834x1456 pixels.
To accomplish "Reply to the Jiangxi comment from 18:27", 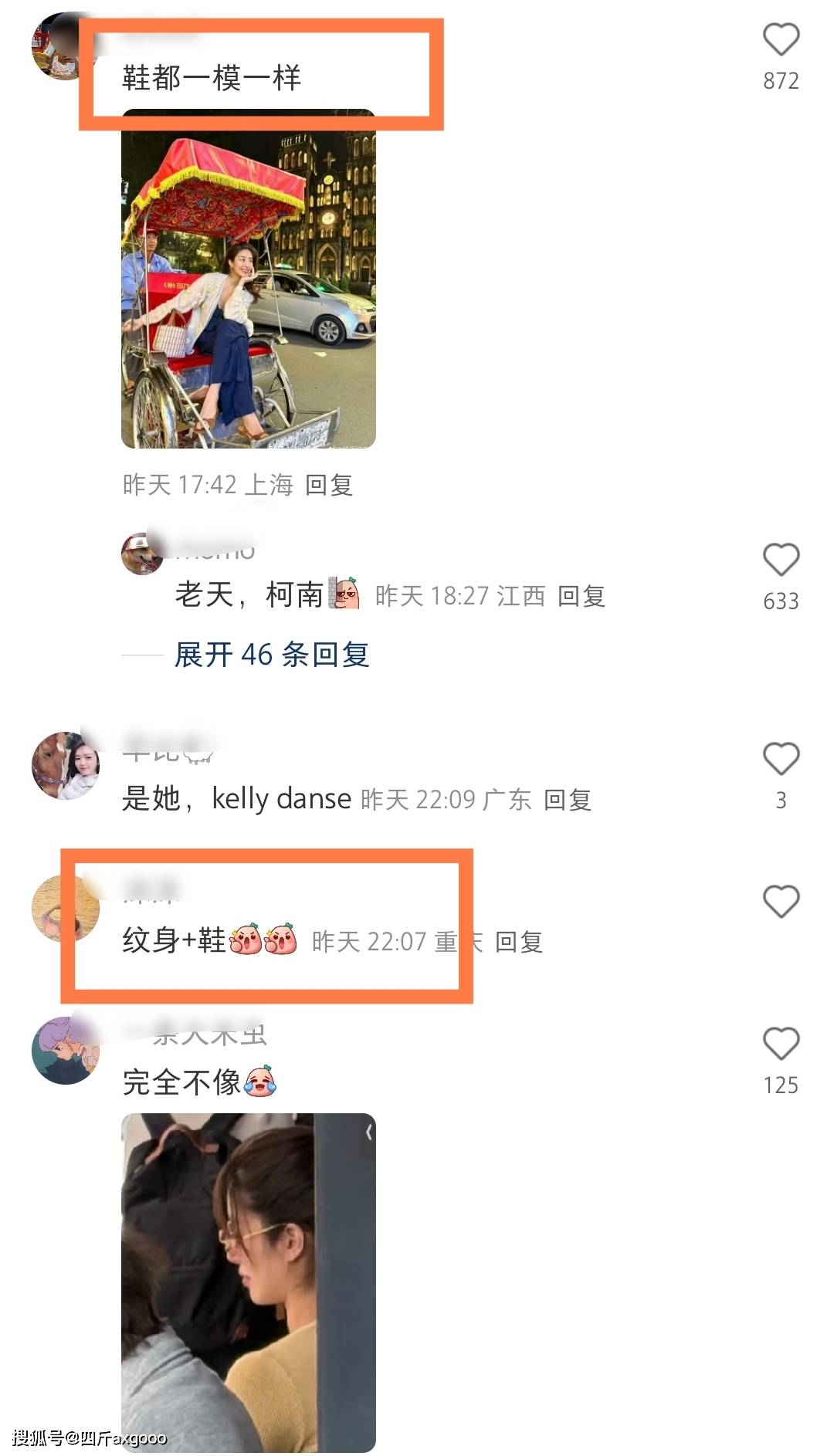I will 581,596.
